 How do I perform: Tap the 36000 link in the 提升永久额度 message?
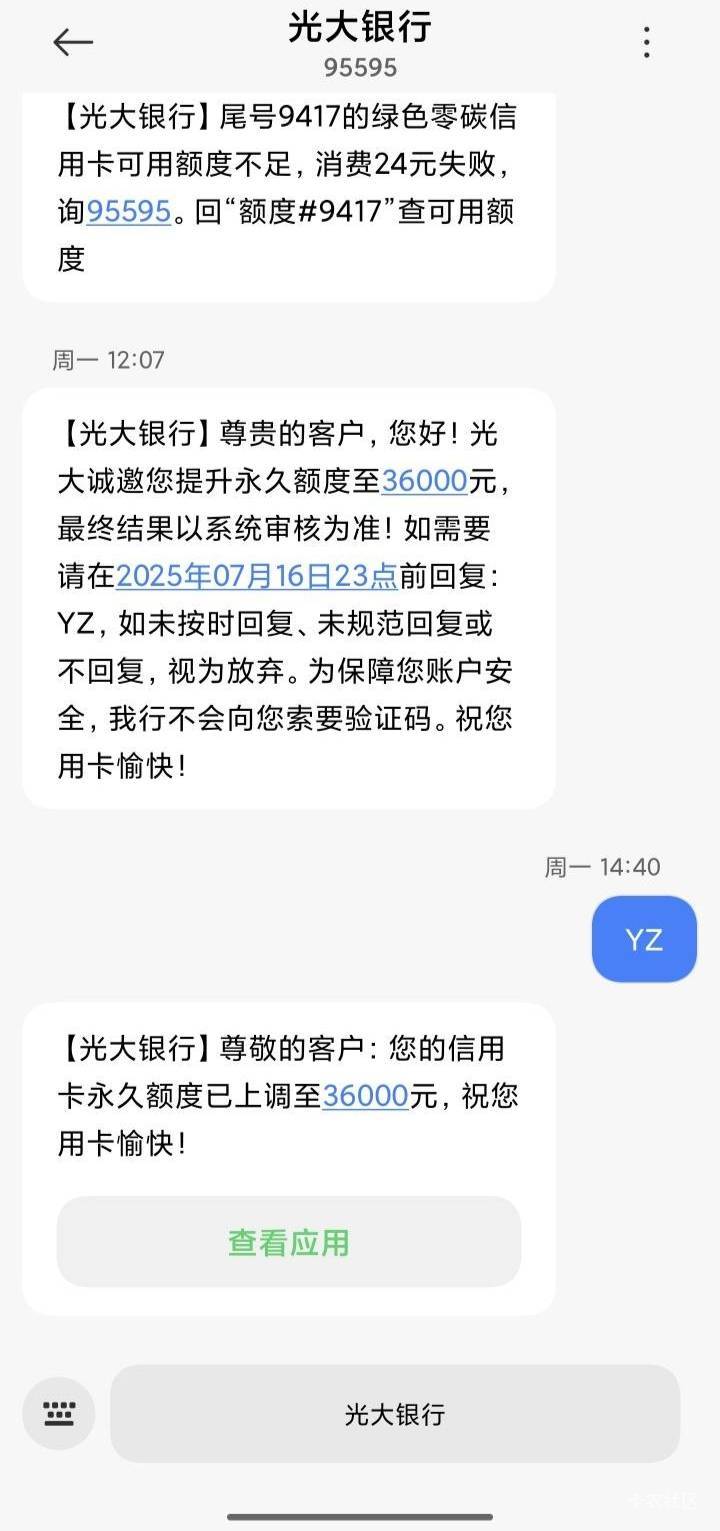coord(424,482)
